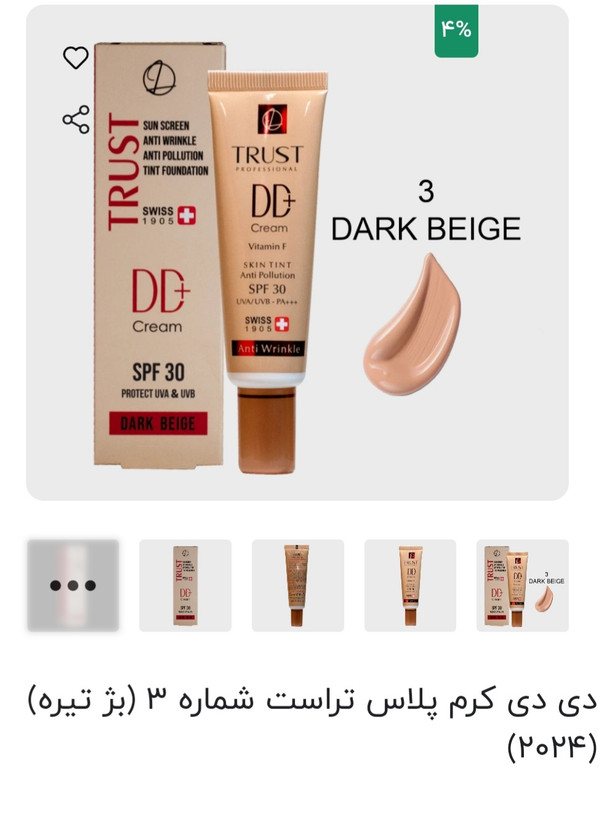Show more product images via the three-dots thumbnail
This screenshot has height=820, width=615.
pos(73,585)
